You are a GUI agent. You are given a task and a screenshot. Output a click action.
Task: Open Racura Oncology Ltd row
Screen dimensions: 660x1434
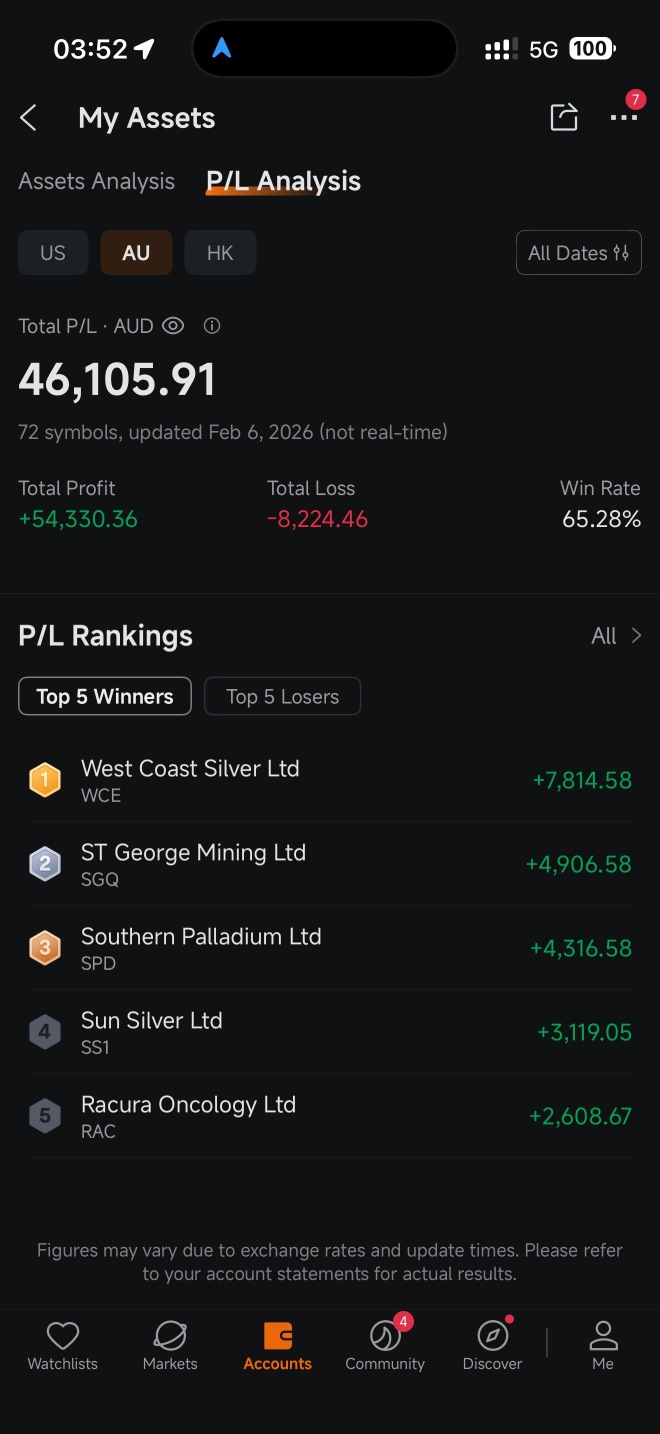[330, 1116]
